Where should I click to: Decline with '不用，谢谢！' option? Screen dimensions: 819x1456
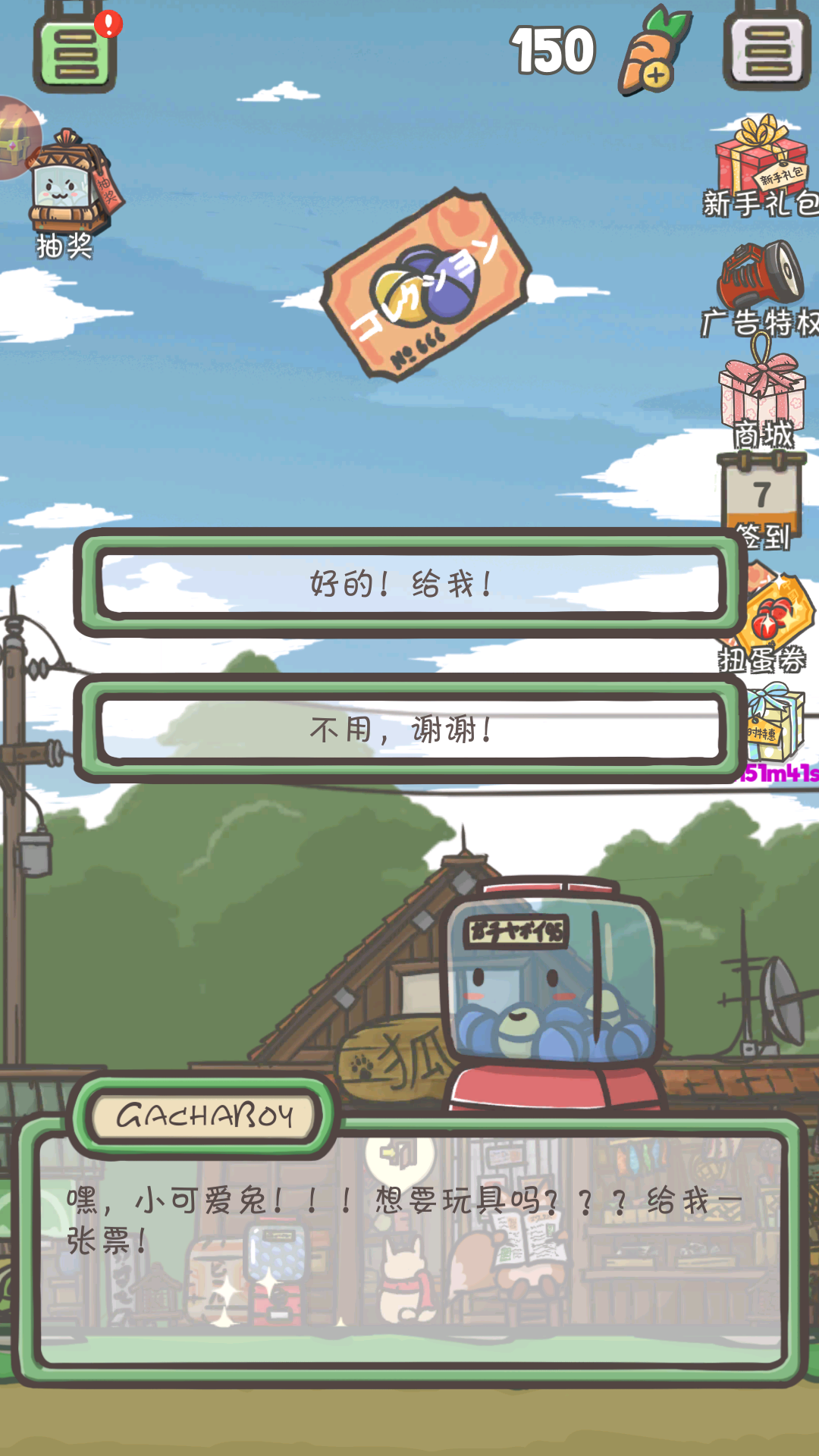pos(409,730)
